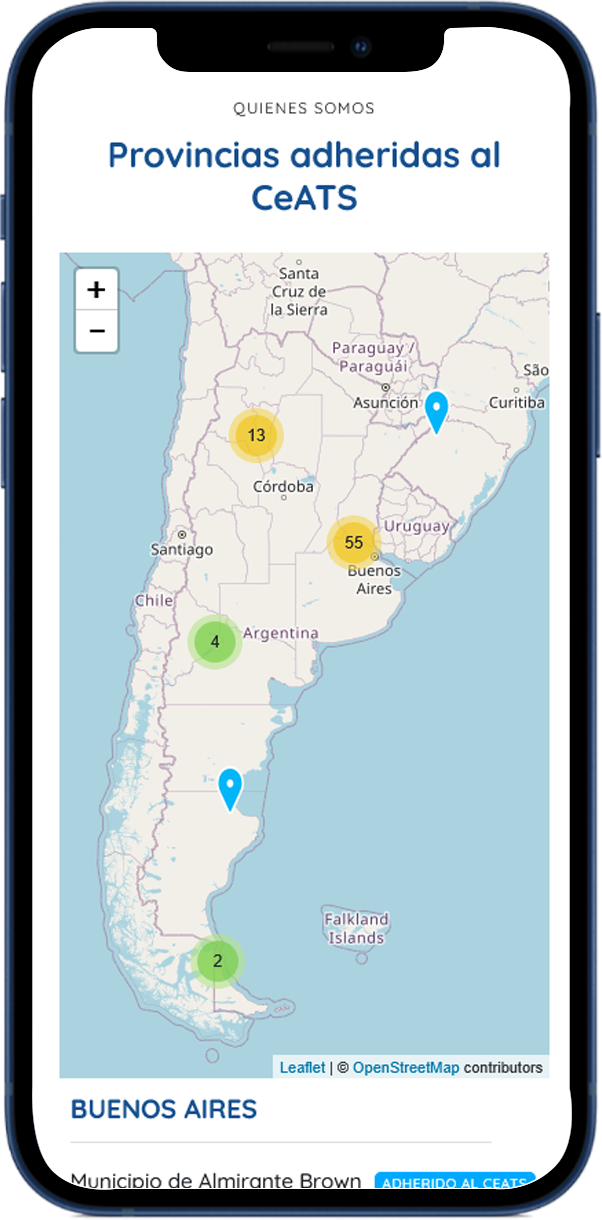Open the Leaflet attribution link
Screen dimensions: 602x1220
tap(302, 1068)
